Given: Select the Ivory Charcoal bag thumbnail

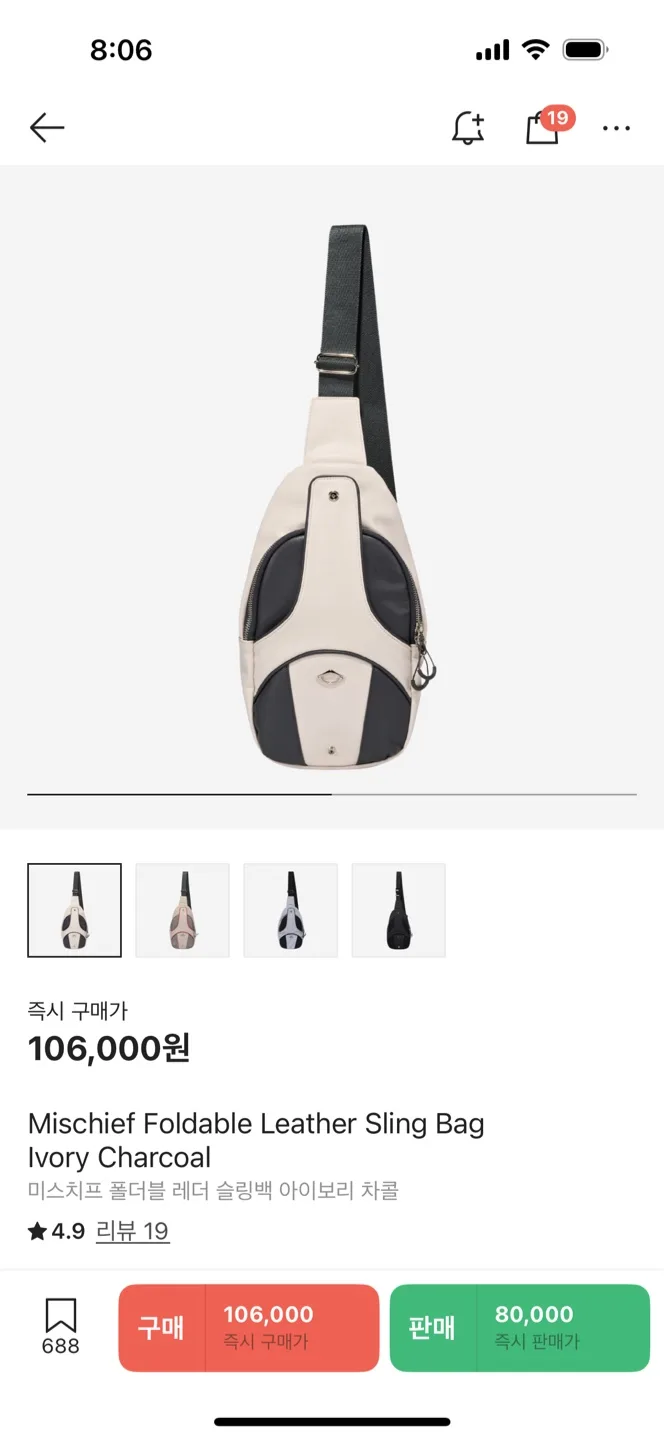Looking at the screenshot, I should click(75, 910).
